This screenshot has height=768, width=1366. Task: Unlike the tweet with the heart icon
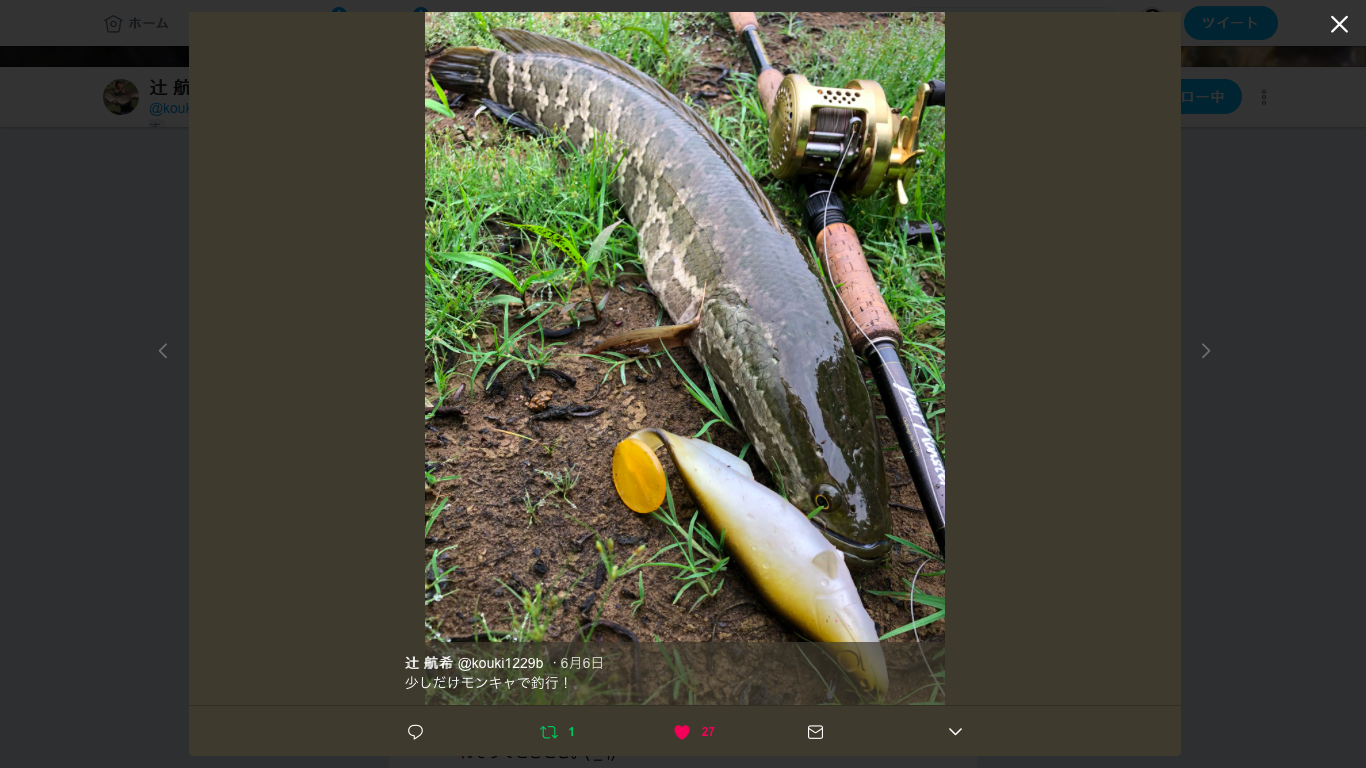pos(682,732)
